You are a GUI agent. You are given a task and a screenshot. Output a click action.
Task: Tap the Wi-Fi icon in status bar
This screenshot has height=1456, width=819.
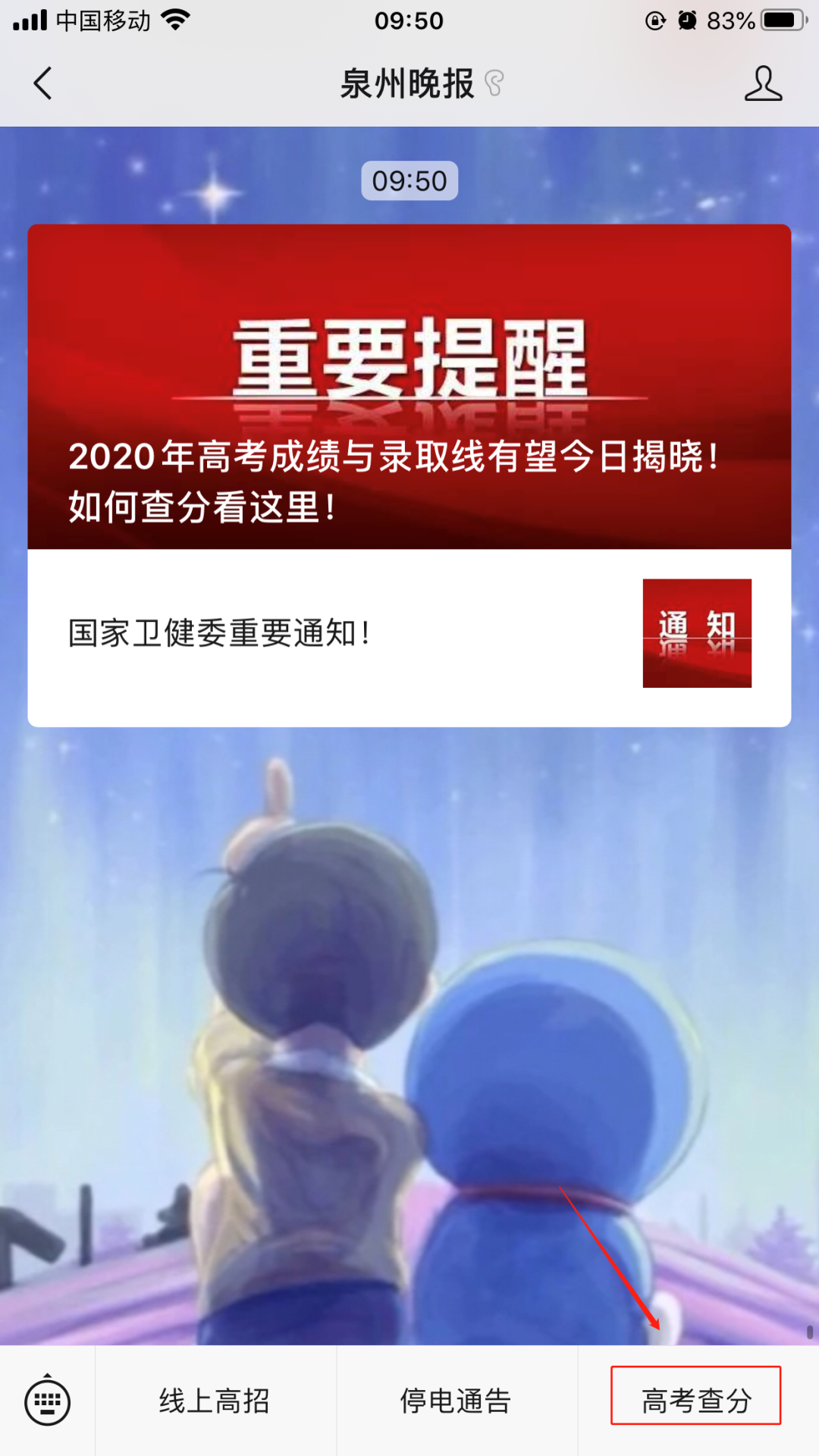176,20
